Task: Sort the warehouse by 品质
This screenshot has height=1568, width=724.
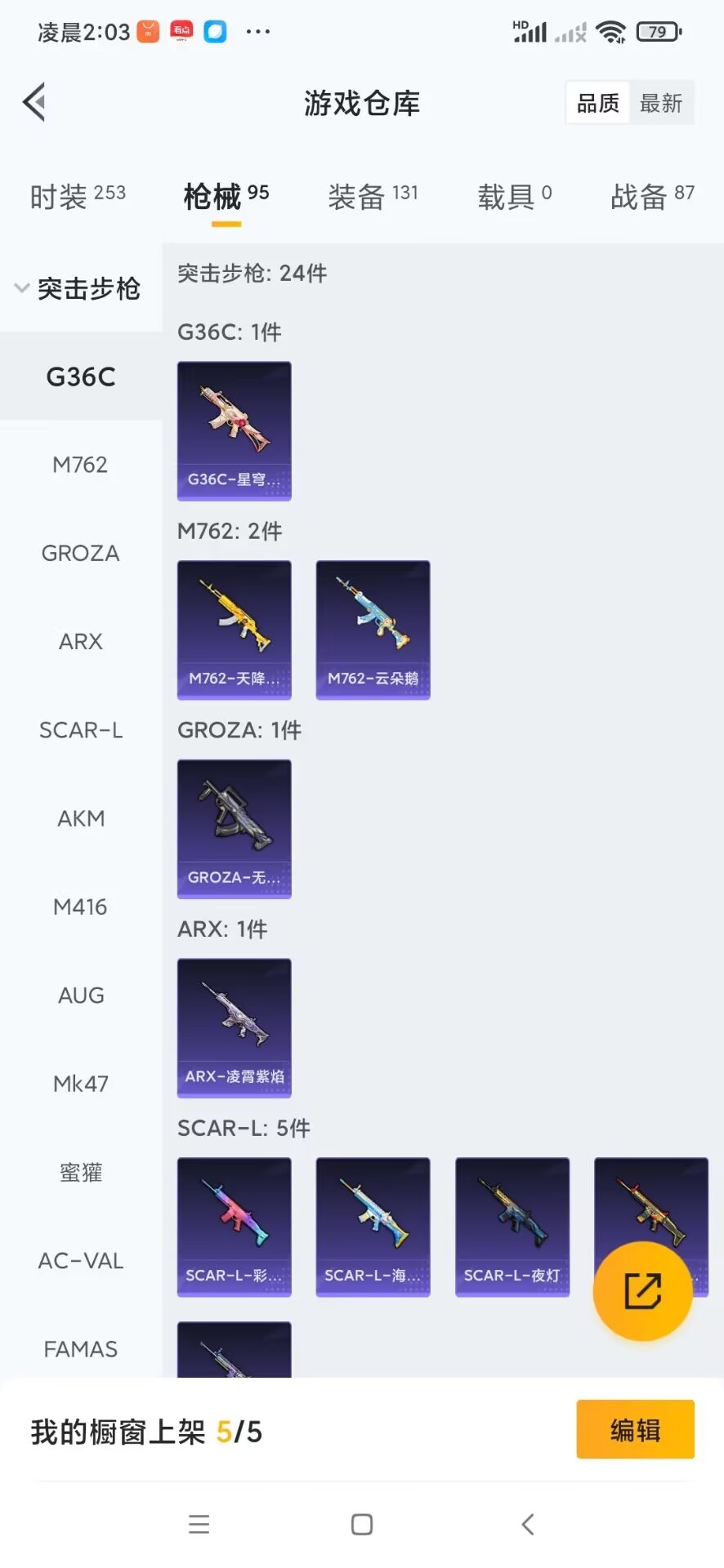Action: [597, 103]
